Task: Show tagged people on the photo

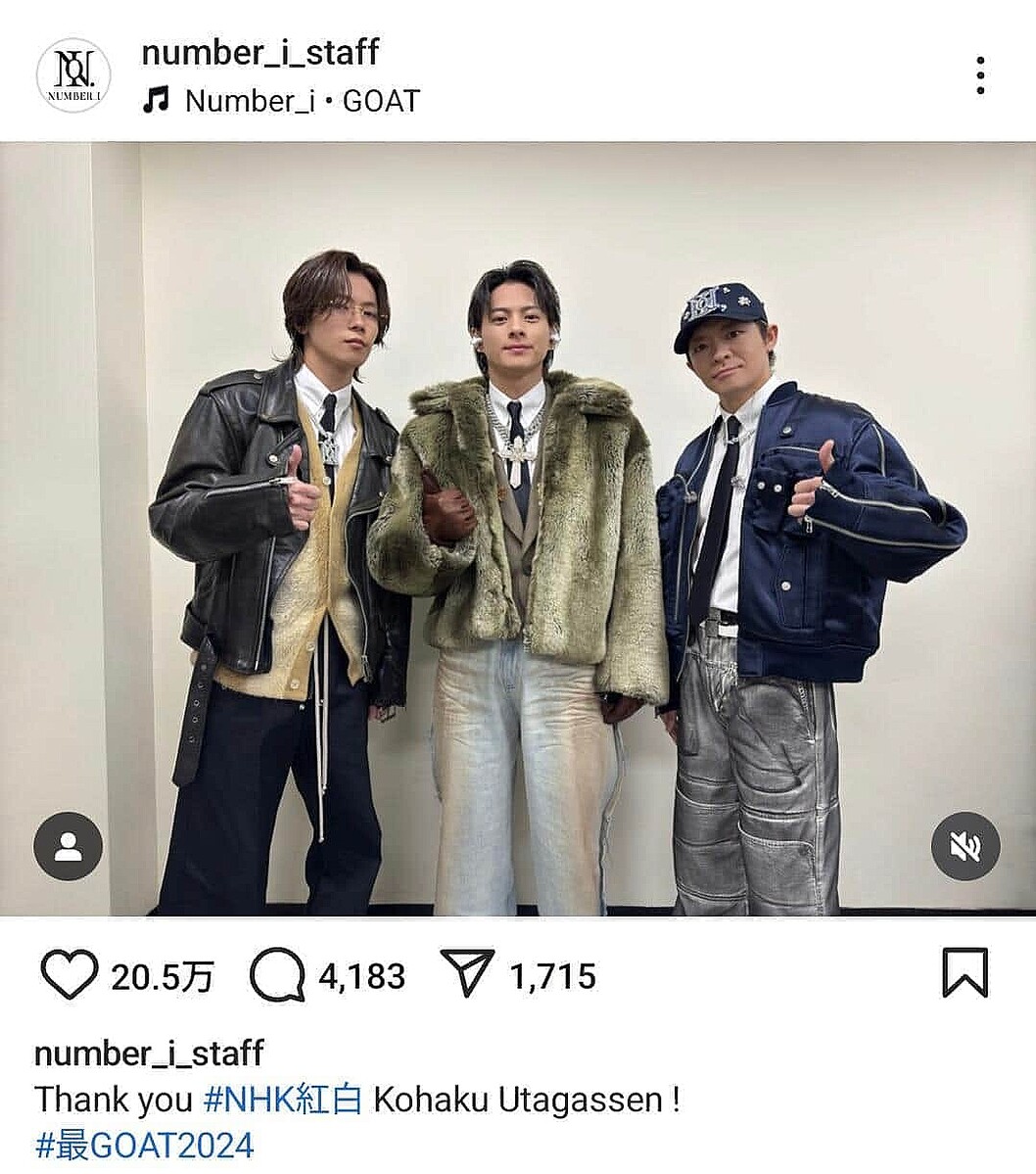Action: click(x=68, y=846)
